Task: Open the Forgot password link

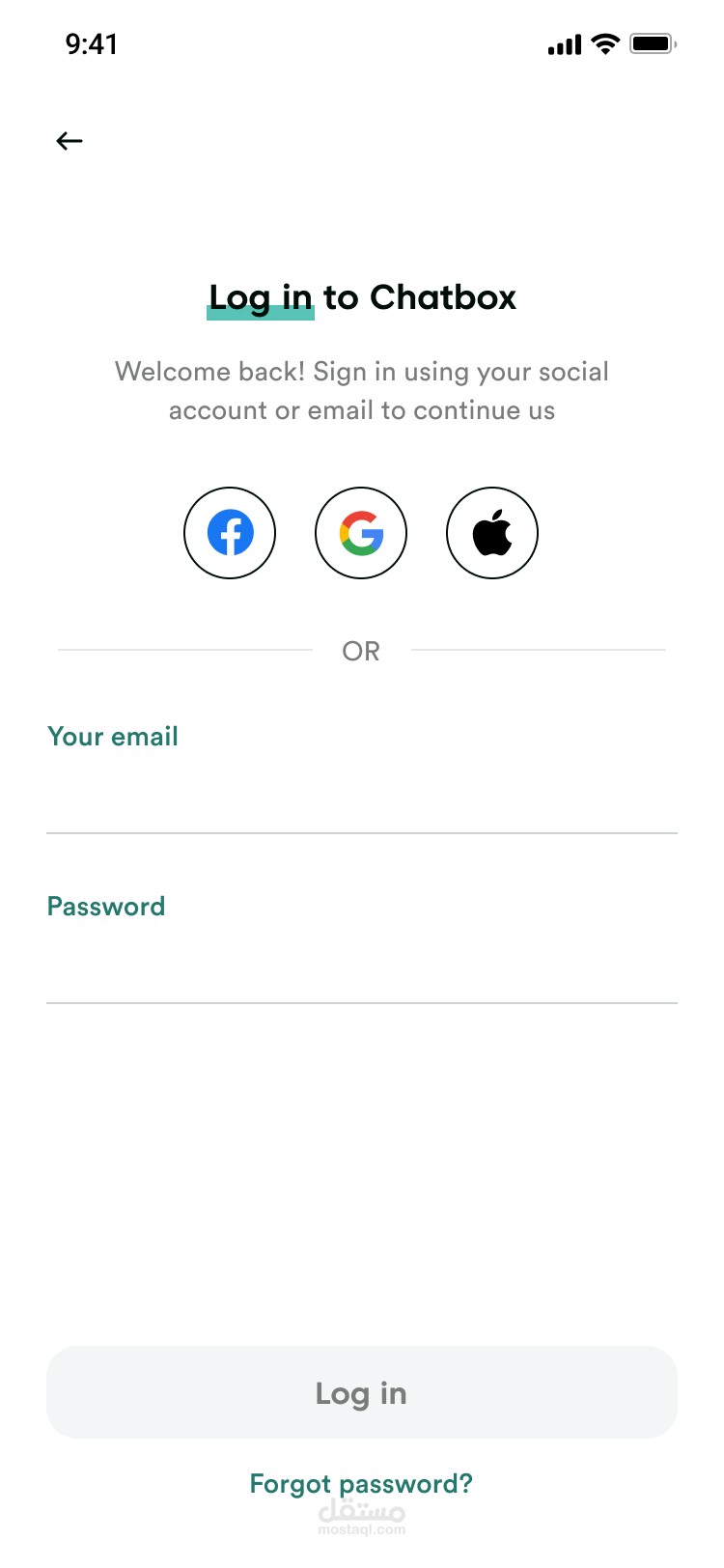Action: point(361,1484)
